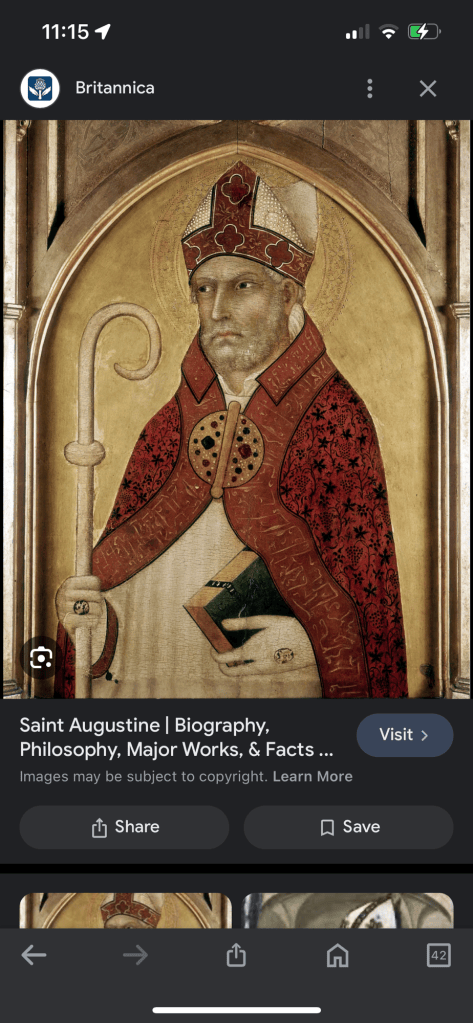Open the Saint Augustine article title
Screen dimensions: 473x1023
[176, 737]
